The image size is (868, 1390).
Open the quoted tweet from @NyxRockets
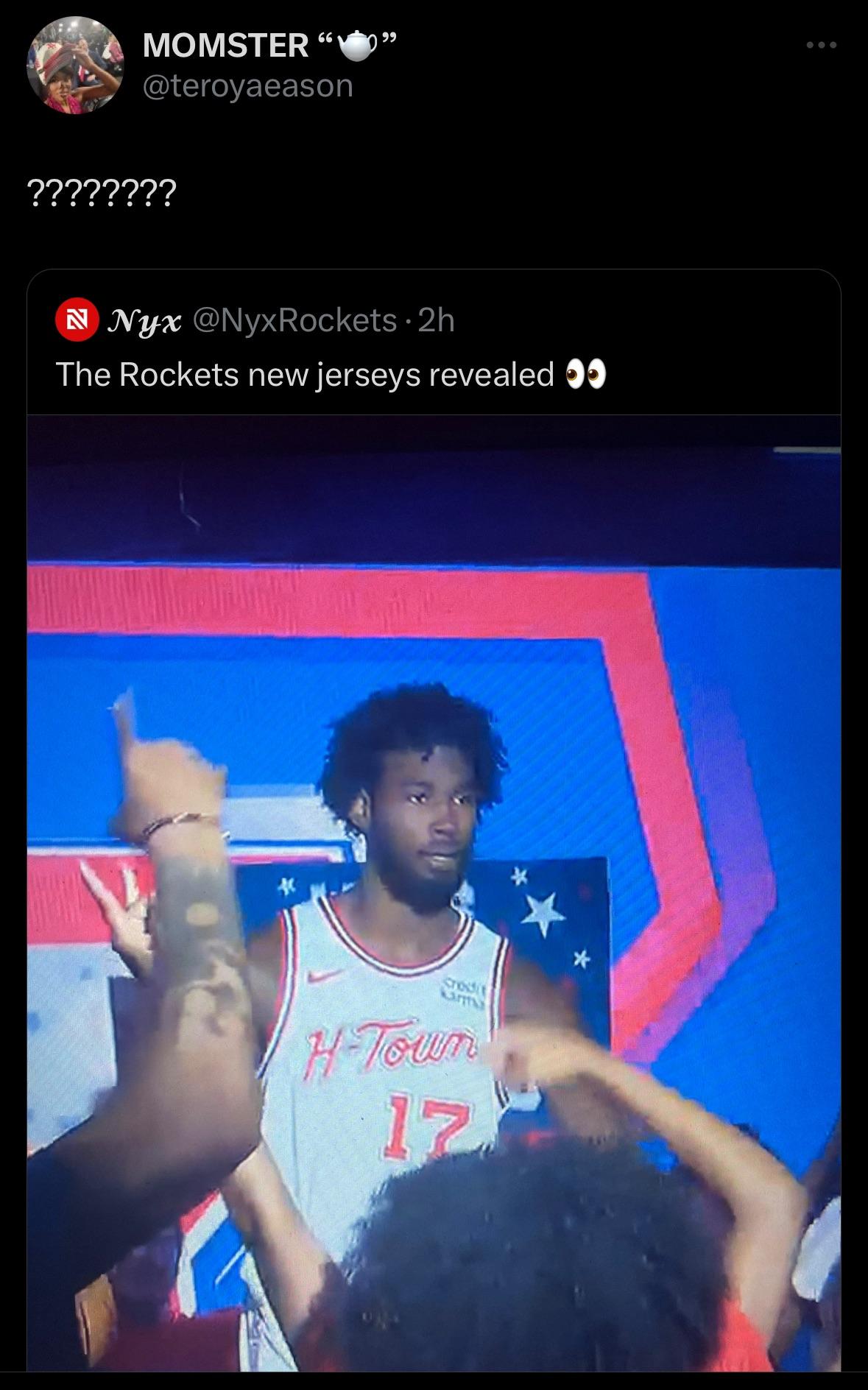pos(331,374)
